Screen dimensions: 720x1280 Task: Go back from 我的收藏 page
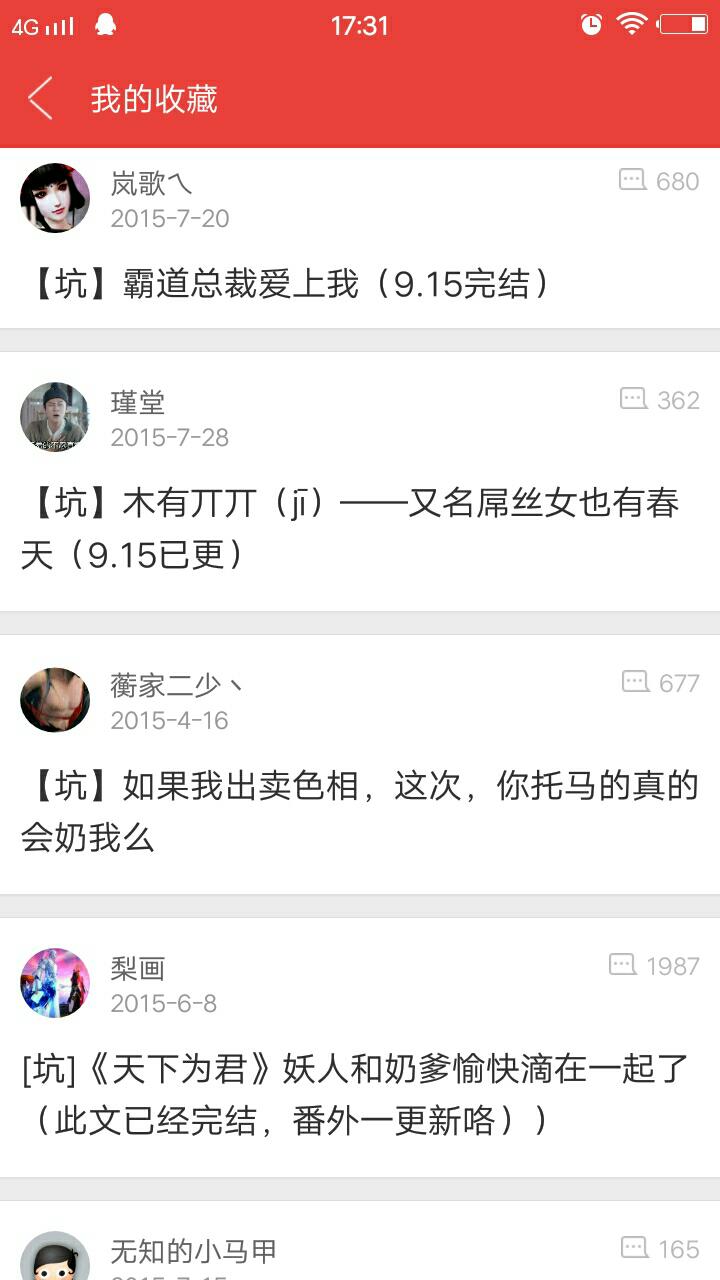coord(41,99)
